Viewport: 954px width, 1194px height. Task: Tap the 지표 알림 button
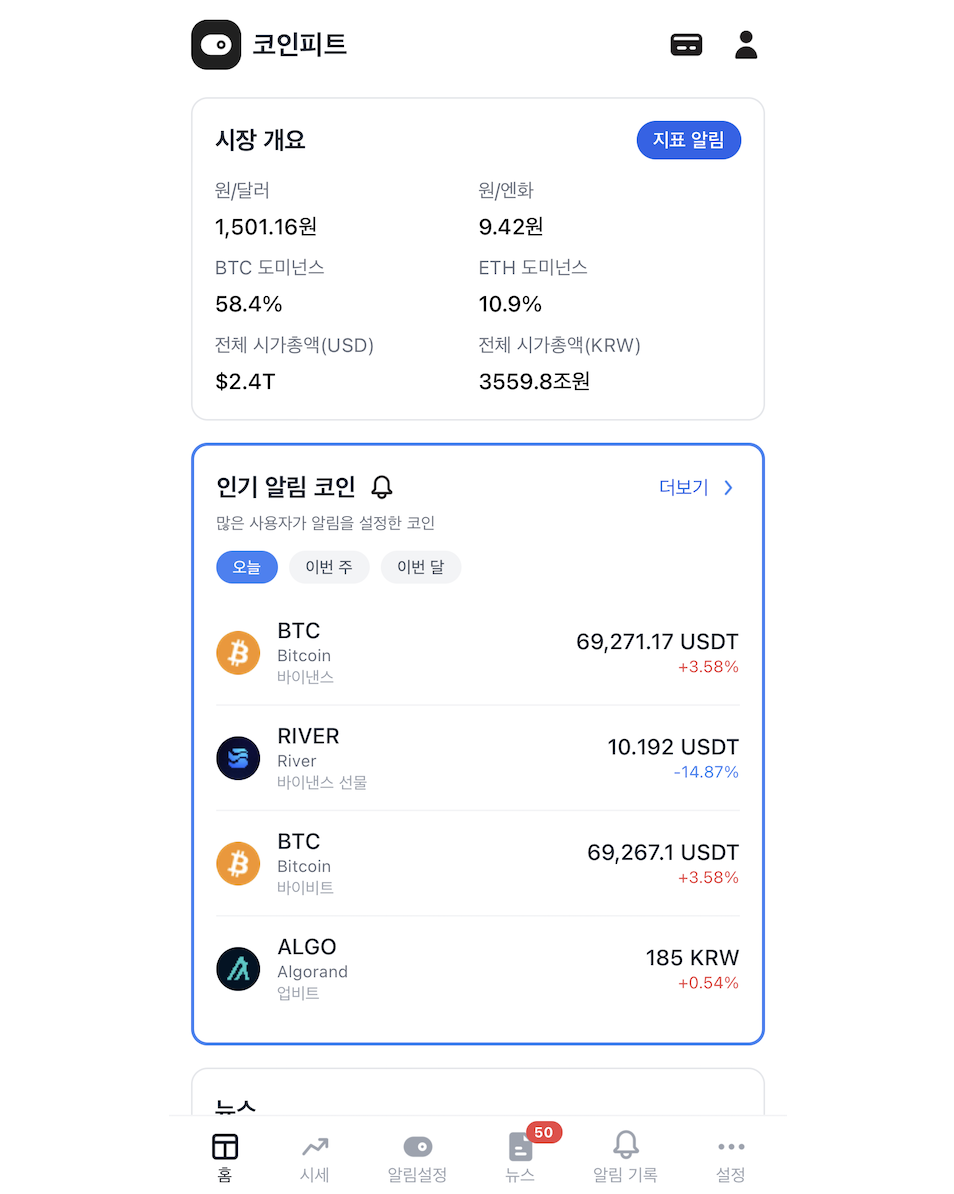(x=688, y=141)
